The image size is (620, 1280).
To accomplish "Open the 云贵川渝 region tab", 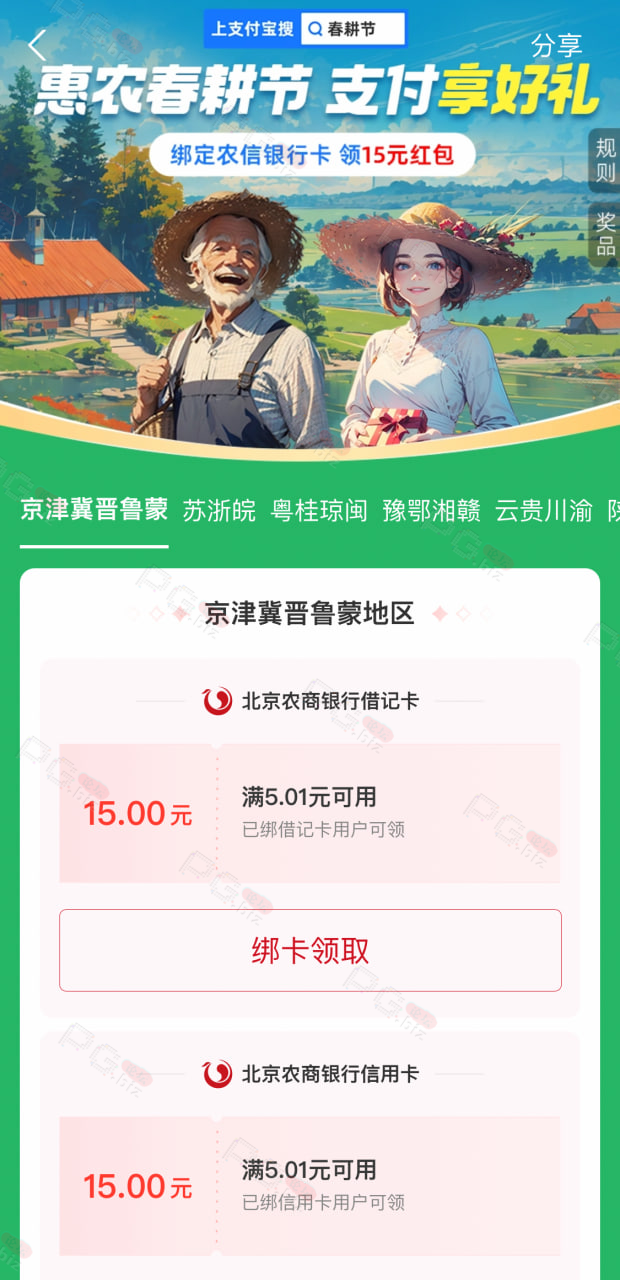I will coord(544,510).
